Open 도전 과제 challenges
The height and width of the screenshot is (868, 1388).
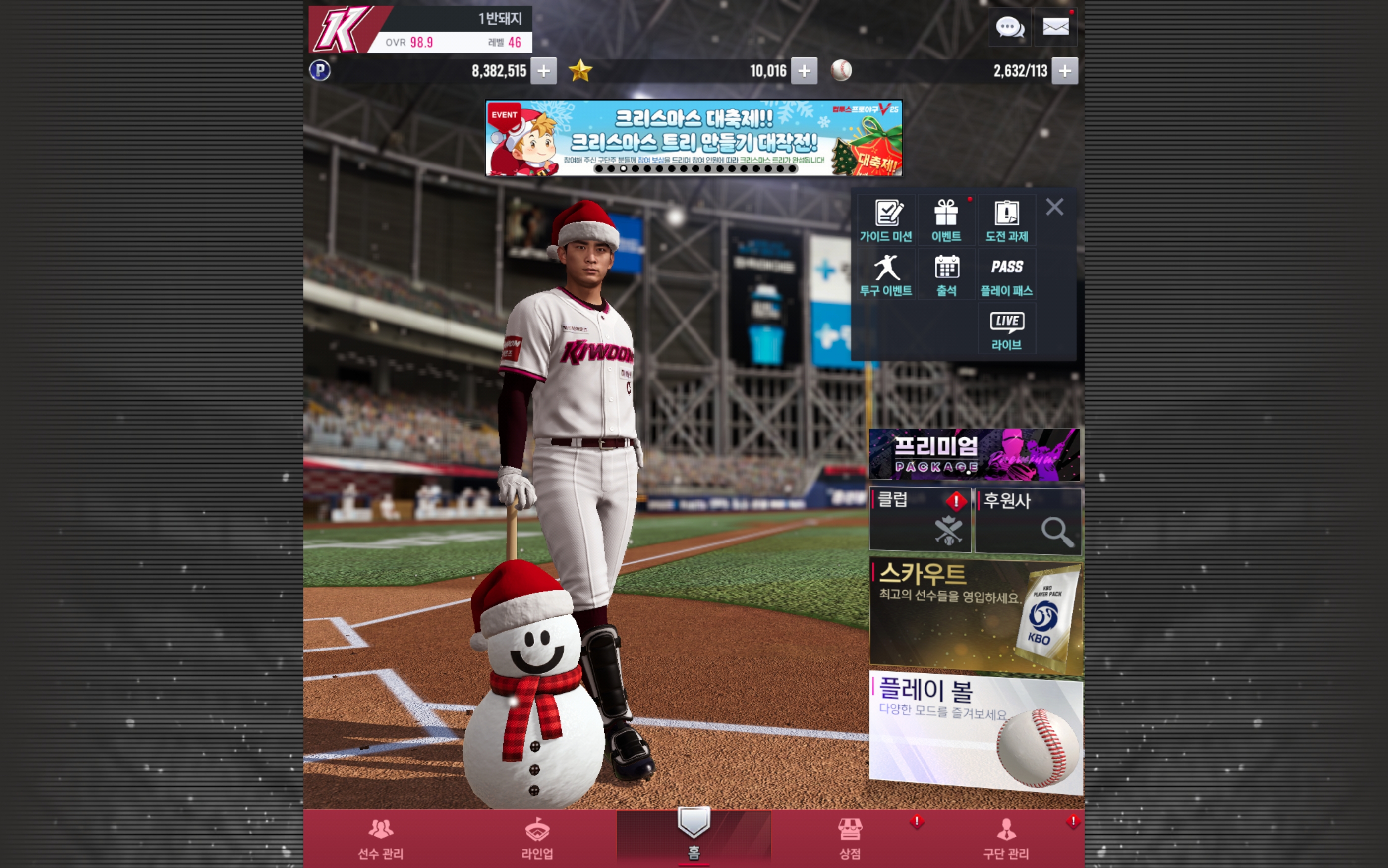coord(1007,220)
